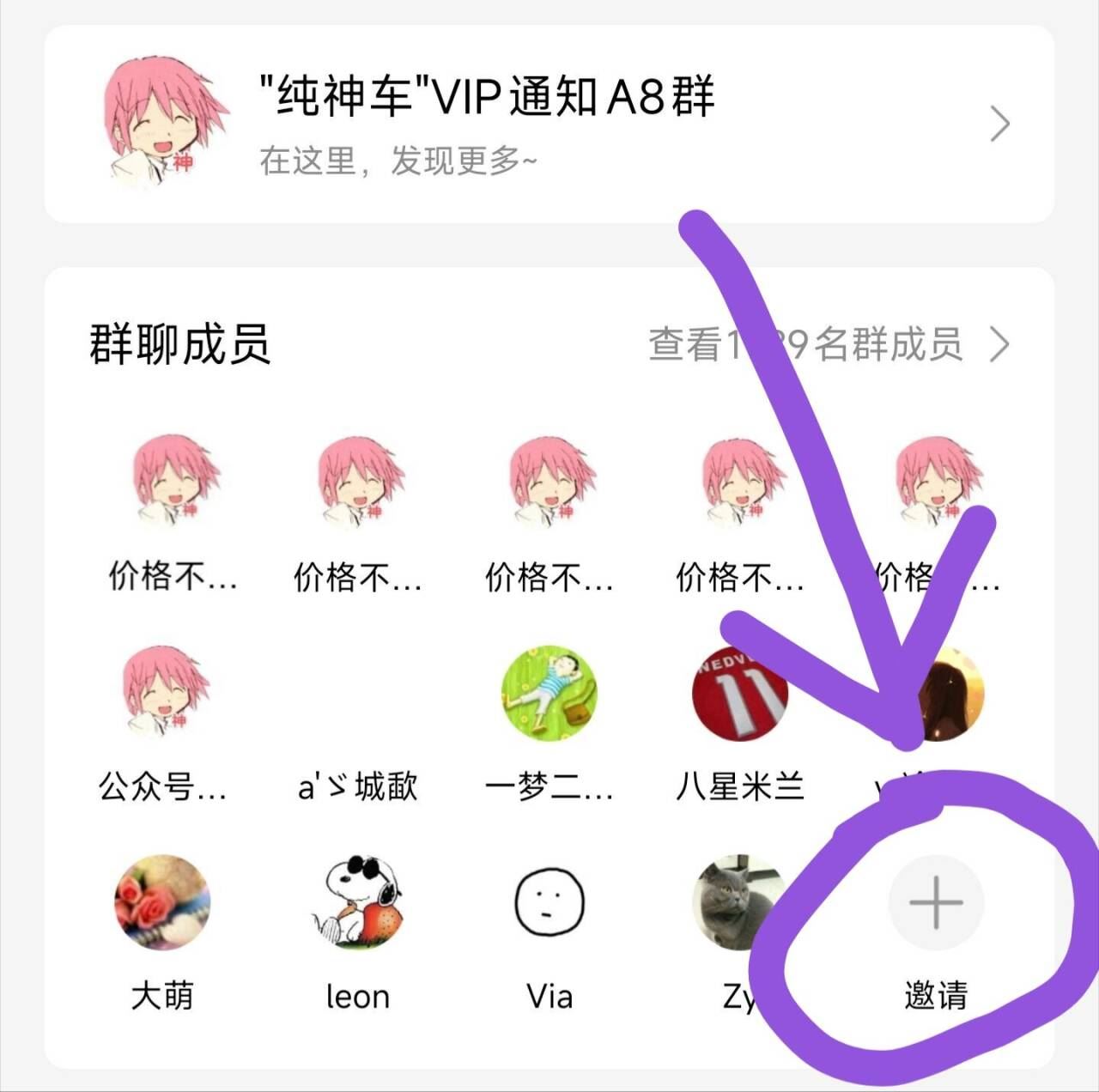The height and width of the screenshot is (1092, 1099).
Task: Tap the 邀请 plus button
Action: (x=936, y=903)
